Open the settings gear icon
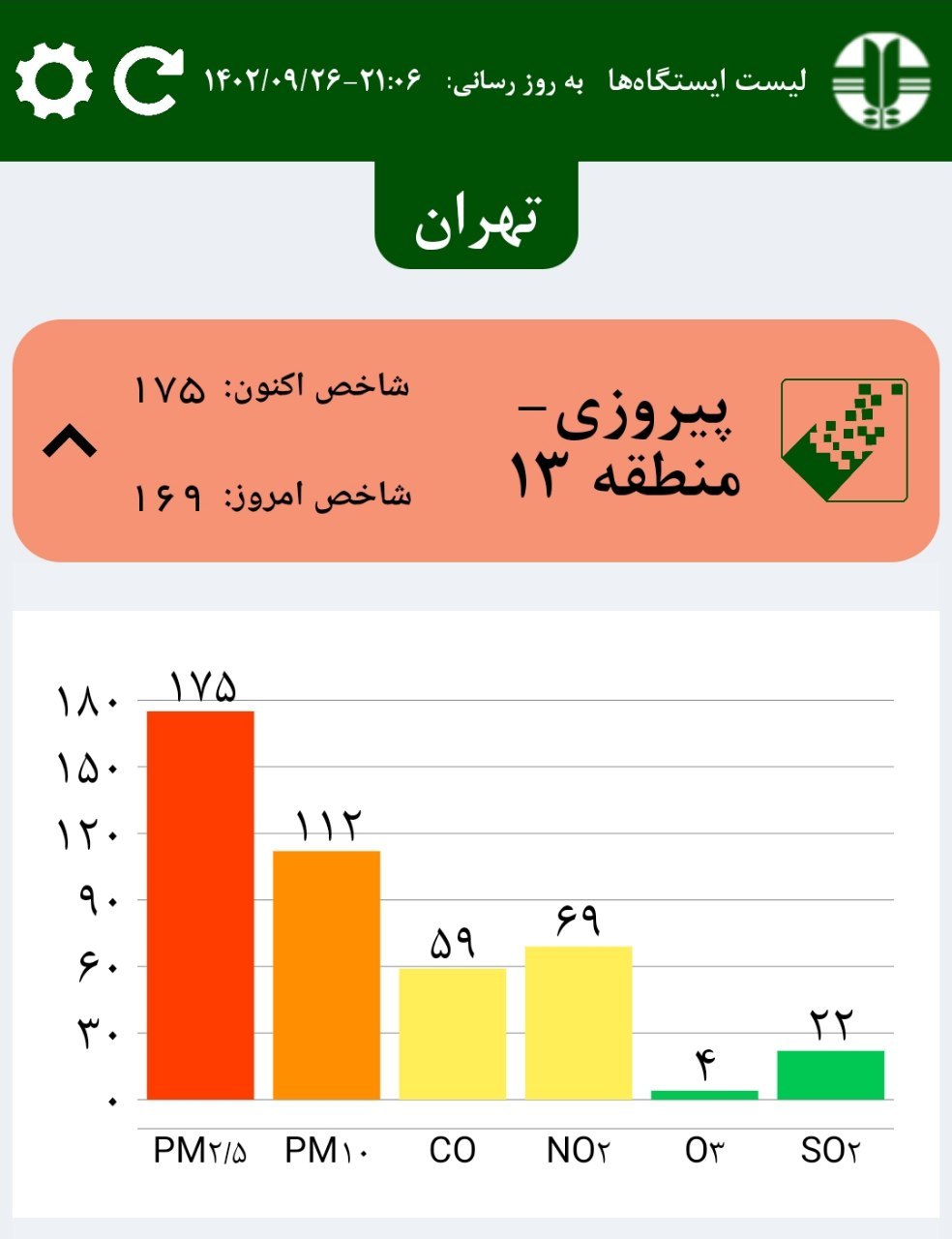Screen dimensions: 952x1239 (x=54, y=80)
